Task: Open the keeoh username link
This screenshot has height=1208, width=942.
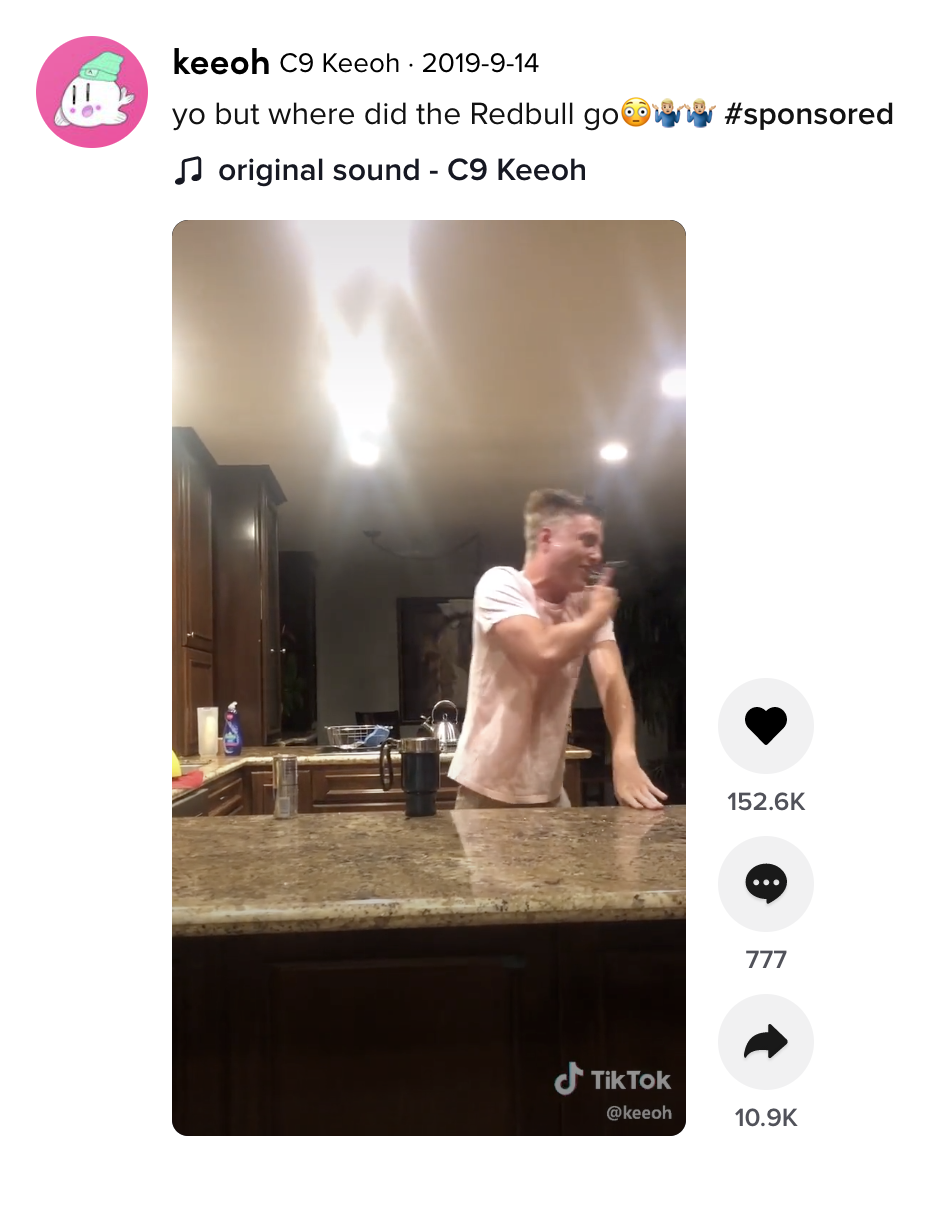Action: [221, 63]
